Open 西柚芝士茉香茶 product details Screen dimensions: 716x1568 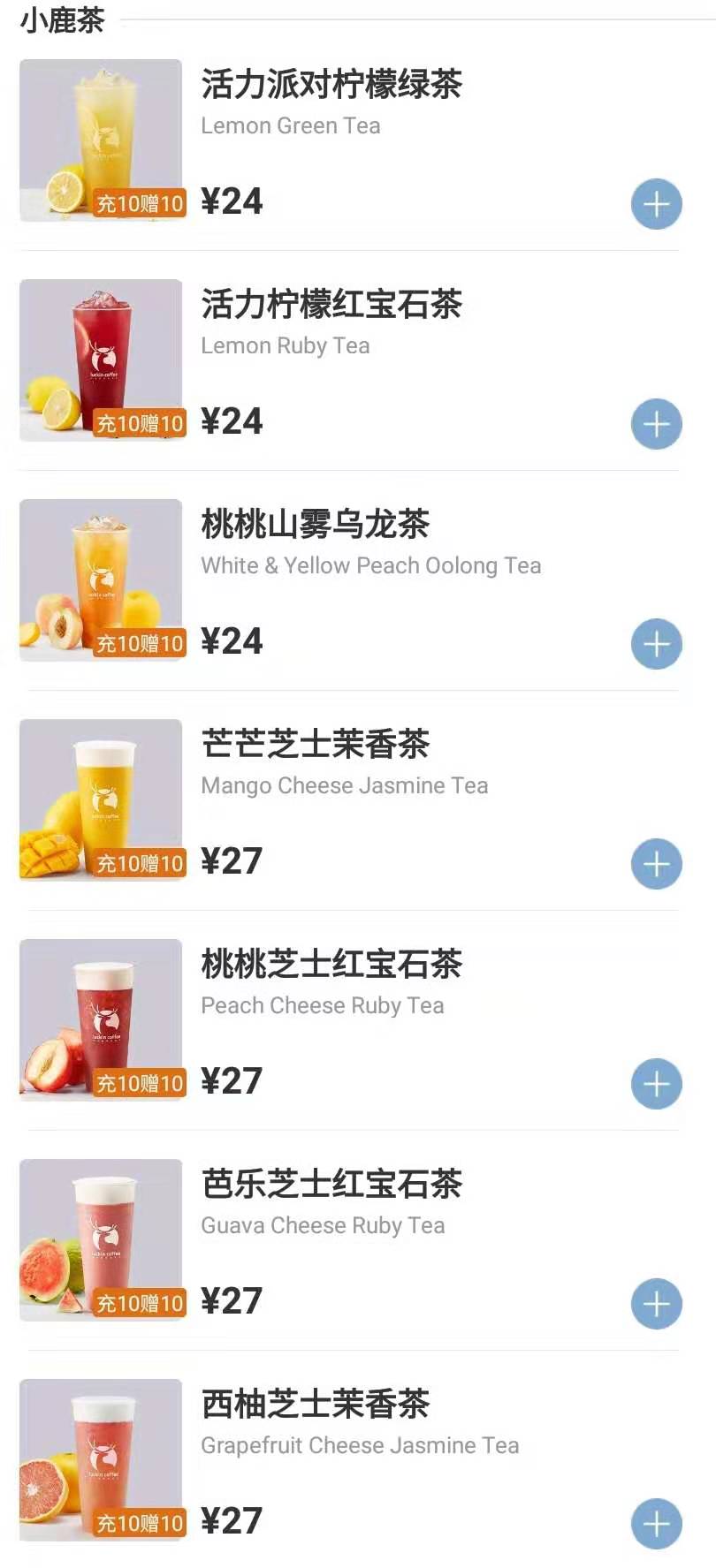point(315,1405)
